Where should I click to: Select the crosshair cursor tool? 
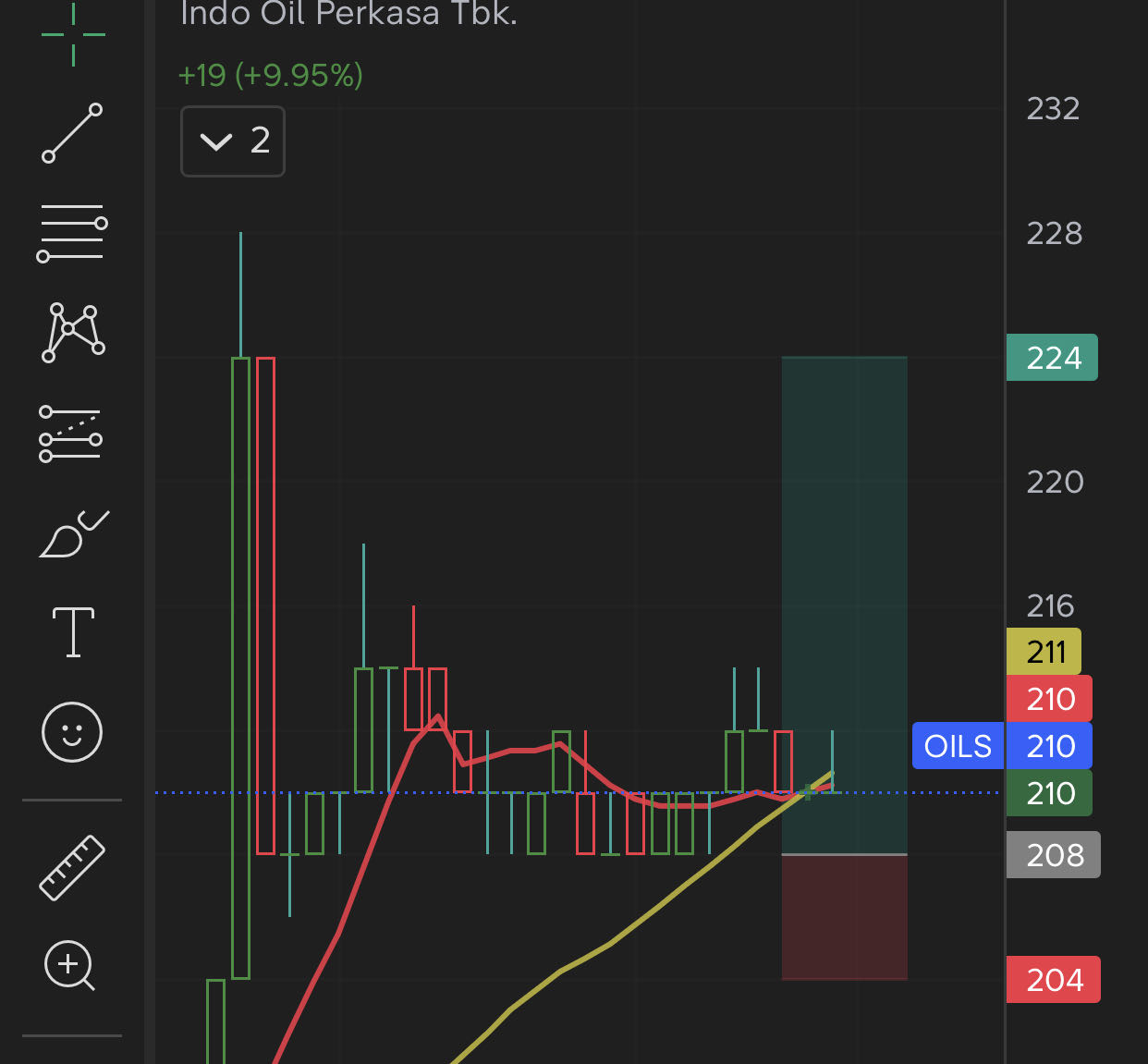click(x=73, y=35)
